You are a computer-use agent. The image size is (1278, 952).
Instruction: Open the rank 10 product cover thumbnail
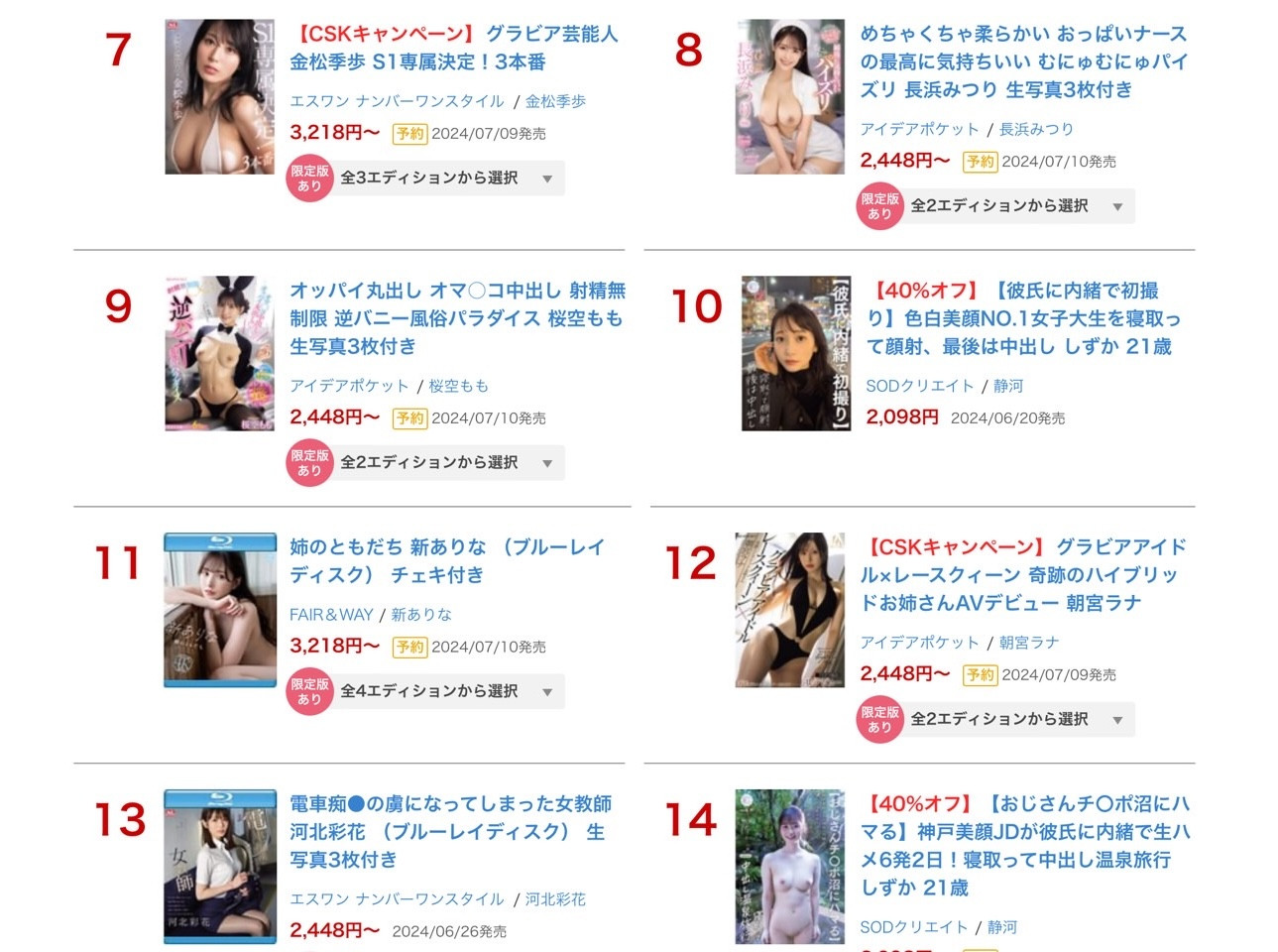click(x=796, y=353)
